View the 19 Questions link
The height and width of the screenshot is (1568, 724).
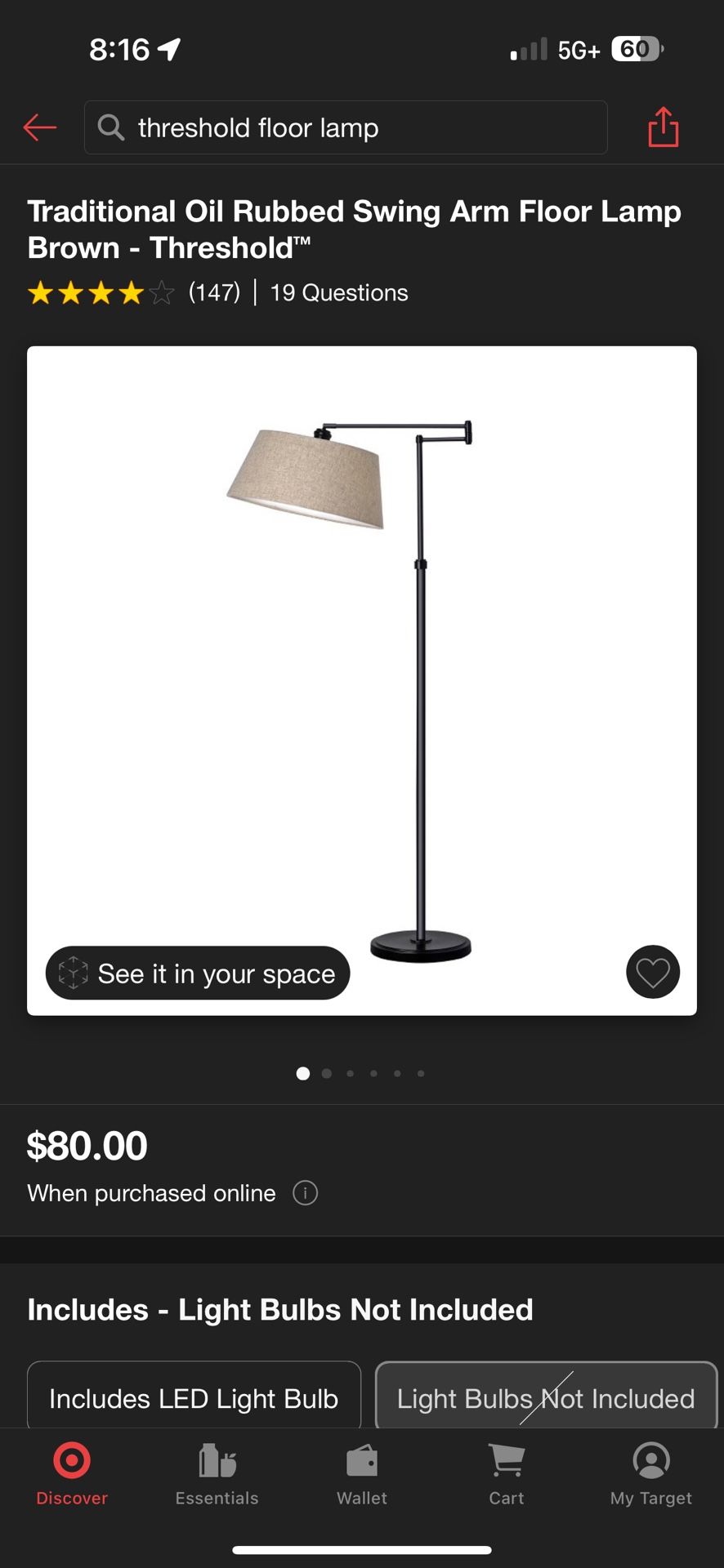[x=338, y=292]
